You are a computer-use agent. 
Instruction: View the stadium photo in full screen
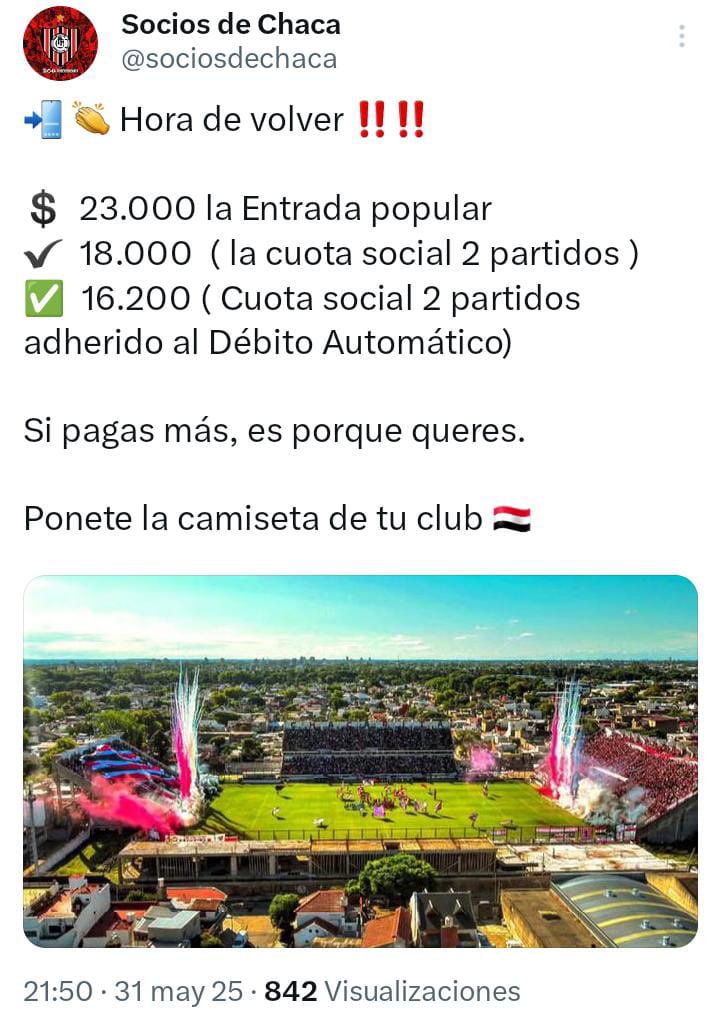coord(360,760)
